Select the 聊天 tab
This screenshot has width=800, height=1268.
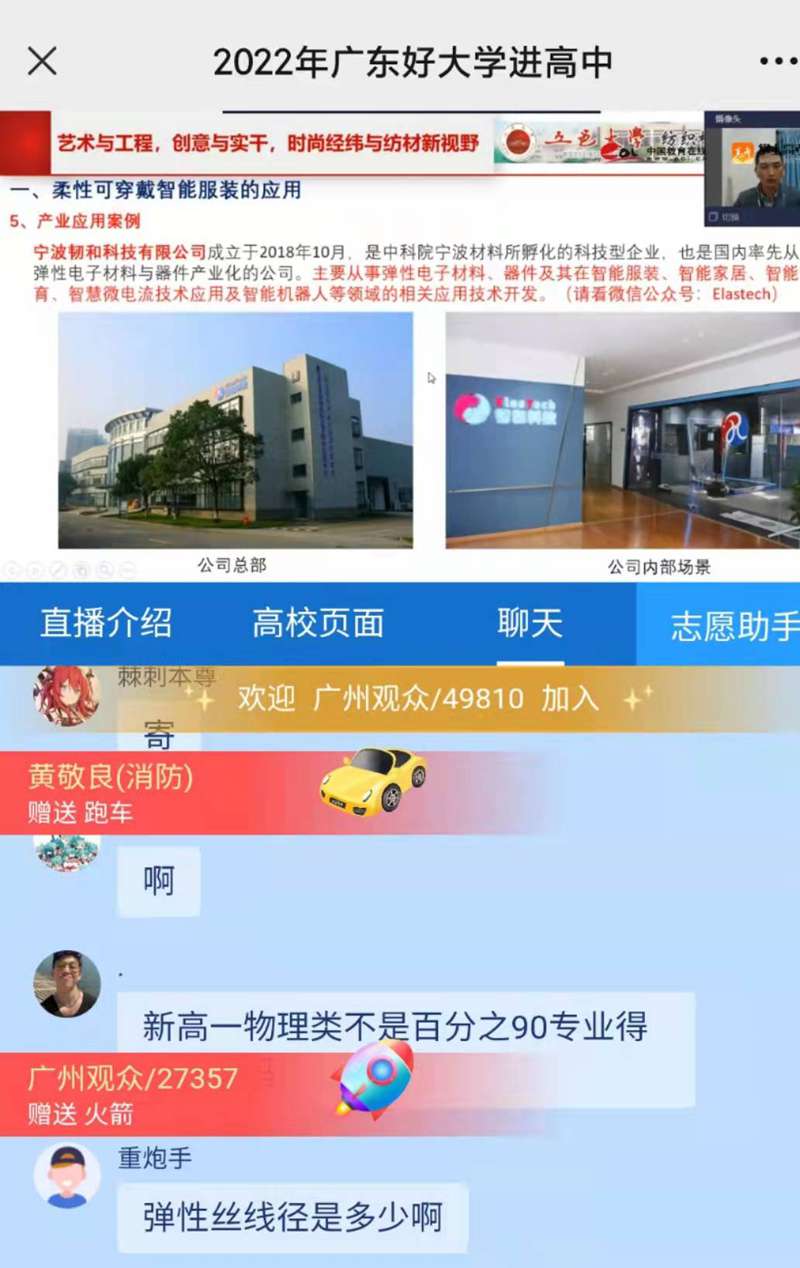click(530, 624)
